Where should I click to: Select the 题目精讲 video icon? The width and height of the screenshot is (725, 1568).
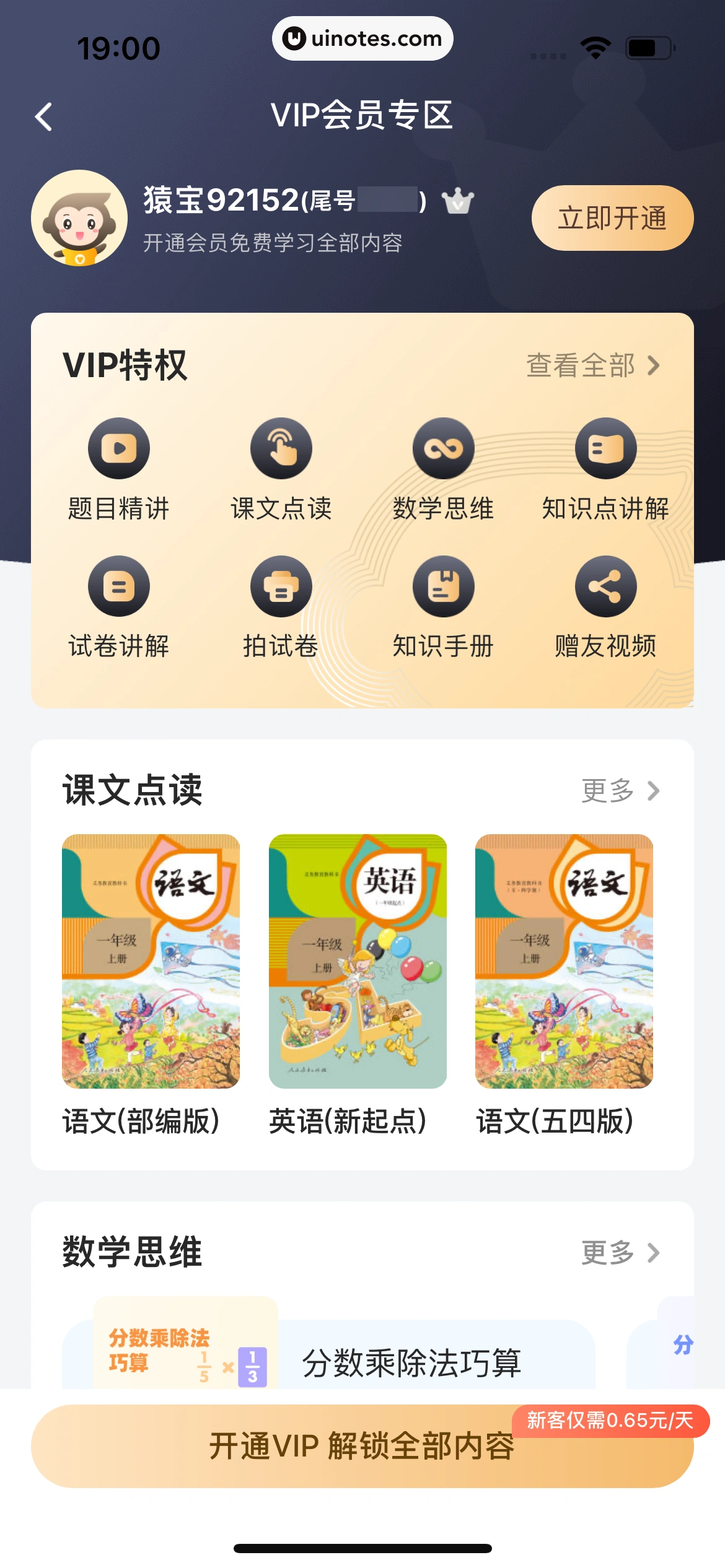pos(118,449)
